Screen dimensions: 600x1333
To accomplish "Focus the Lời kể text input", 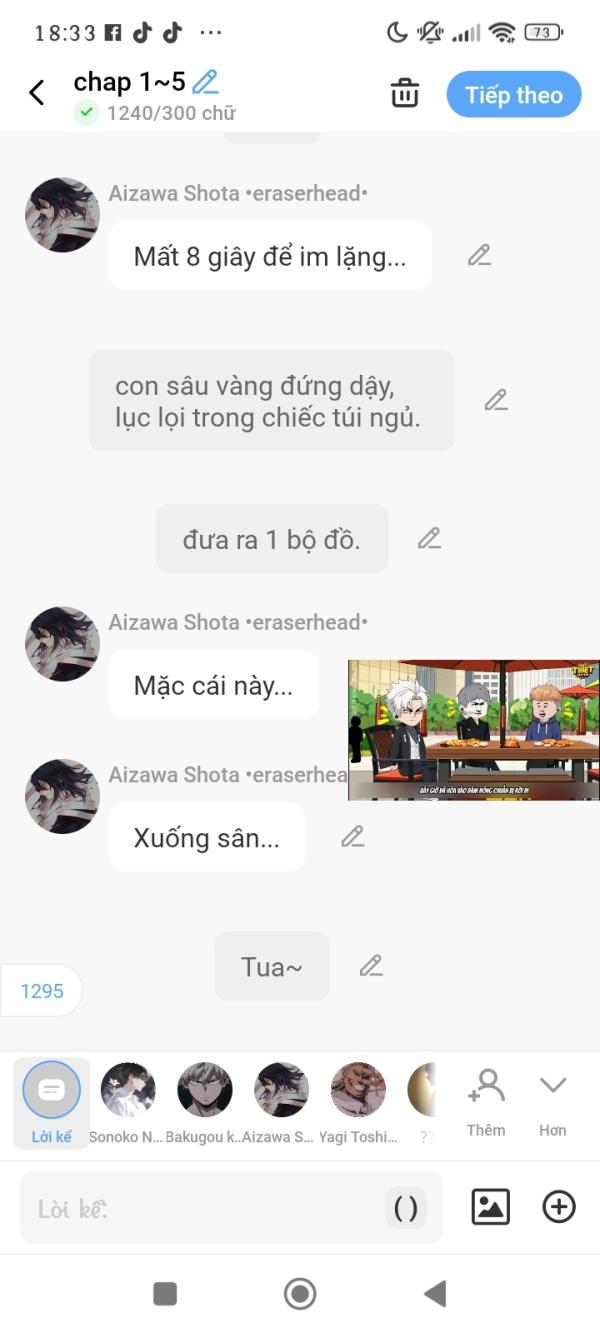I will pos(200,1208).
